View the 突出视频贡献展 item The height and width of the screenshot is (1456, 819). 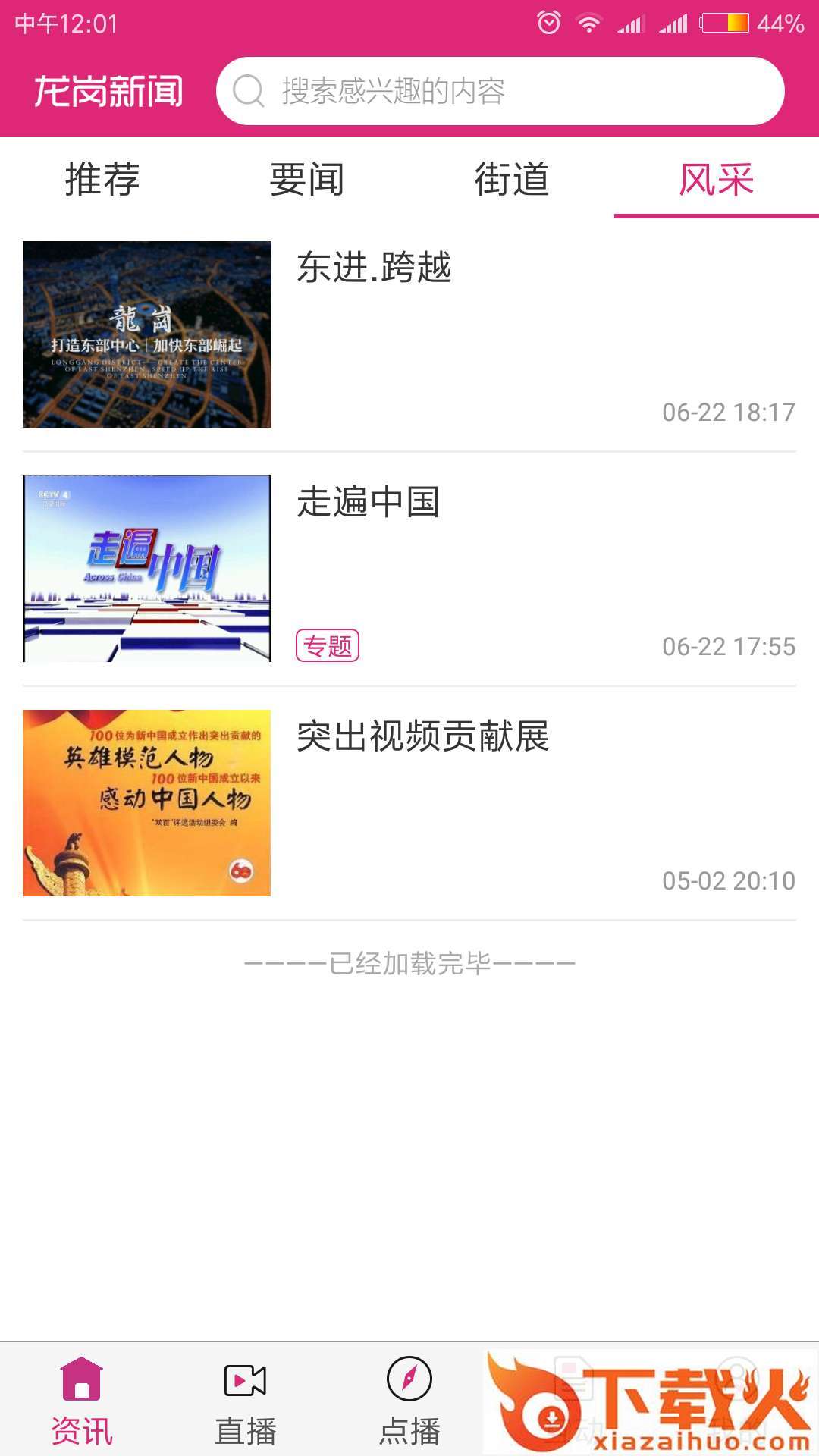(409, 803)
